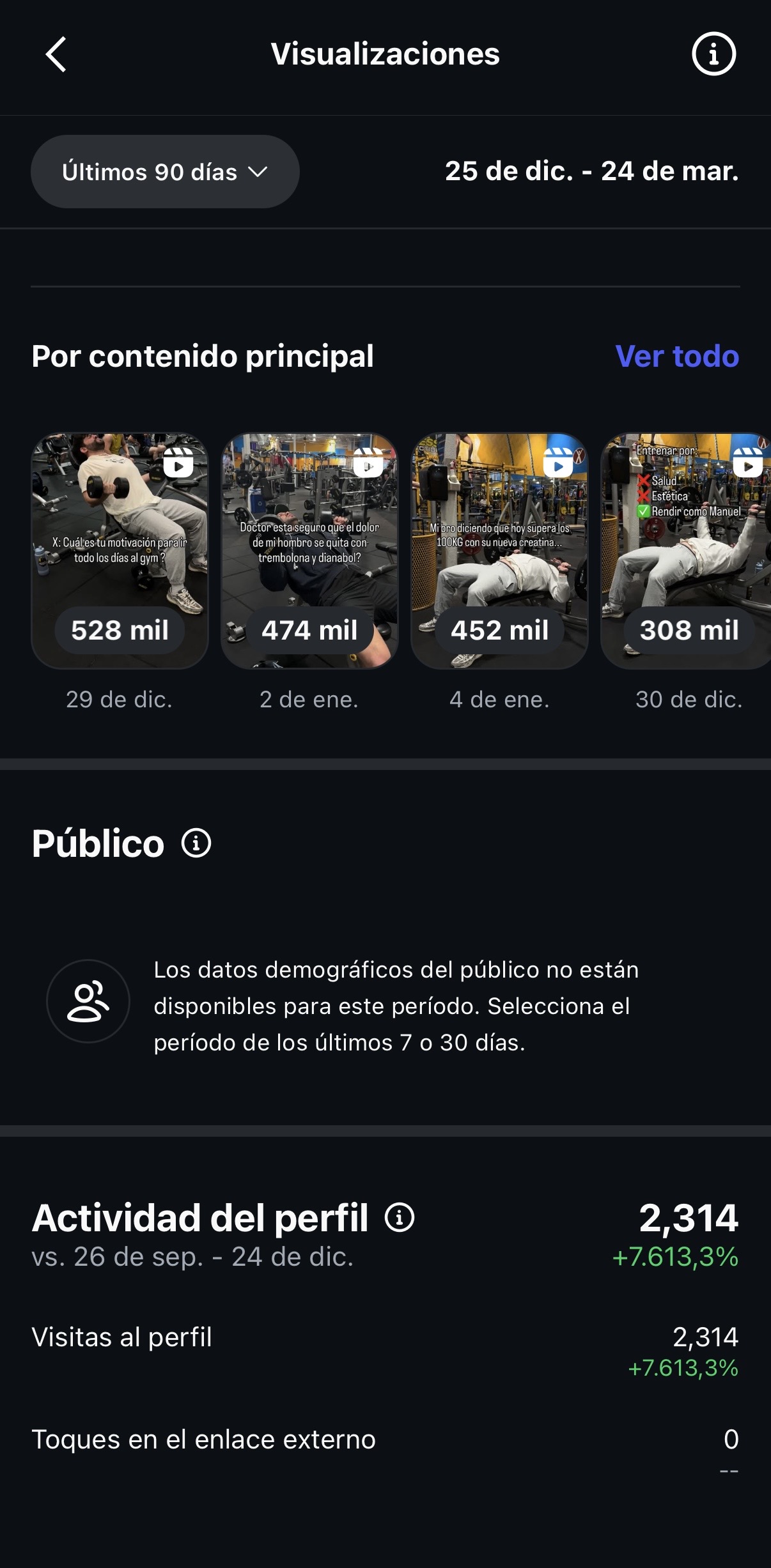Screen dimensions: 771x1568
Task: Open Ver todo for top content
Action: click(x=676, y=357)
